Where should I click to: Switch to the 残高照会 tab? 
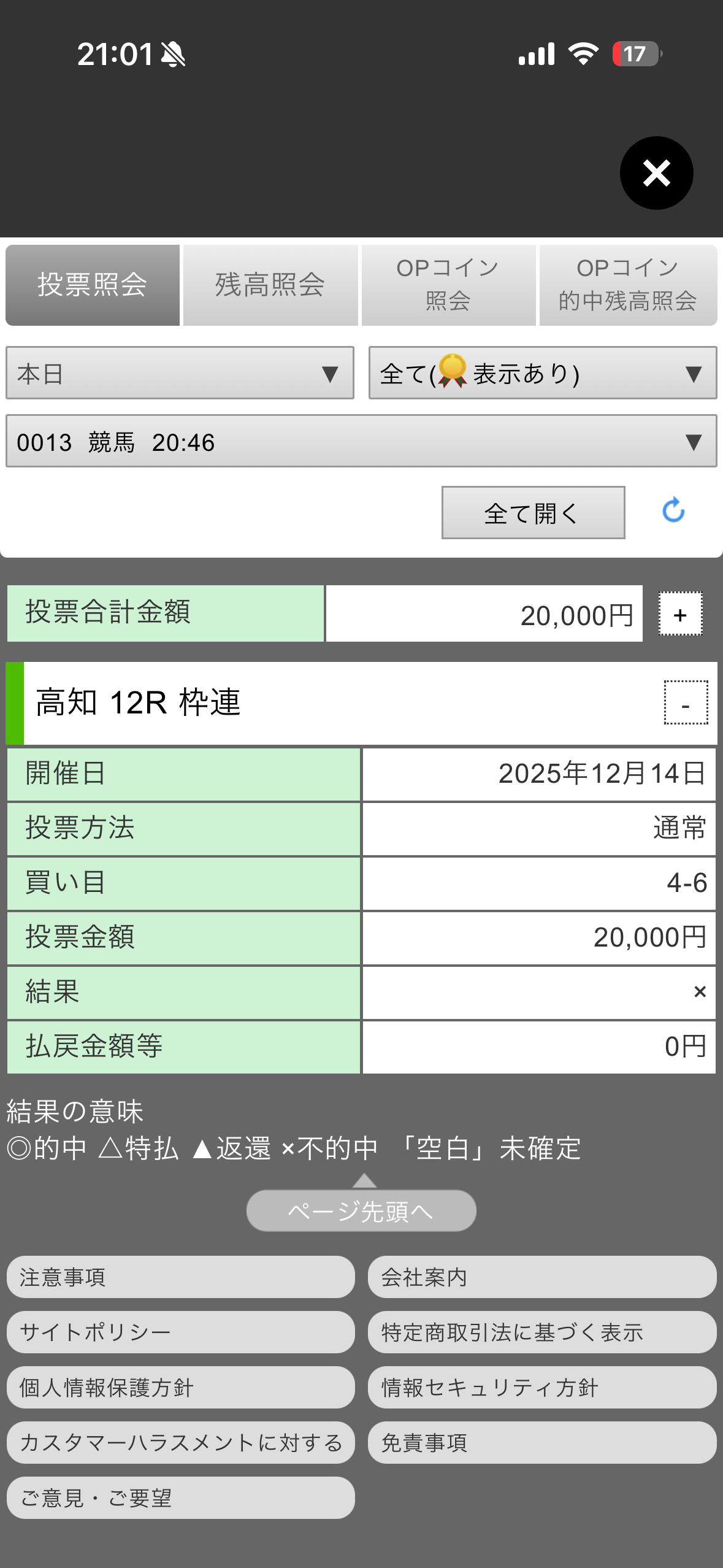coord(270,285)
